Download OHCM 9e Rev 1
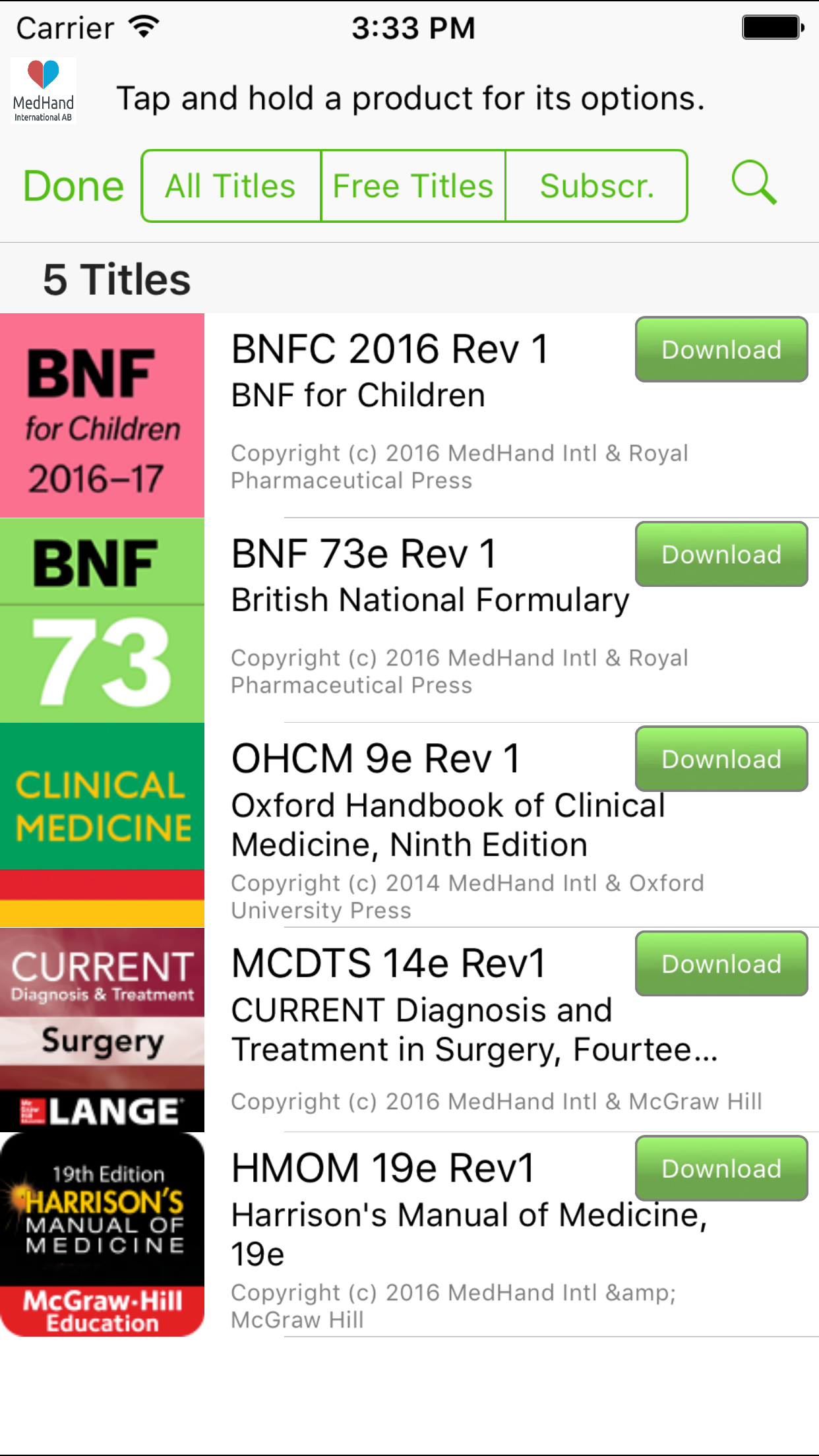 click(721, 759)
